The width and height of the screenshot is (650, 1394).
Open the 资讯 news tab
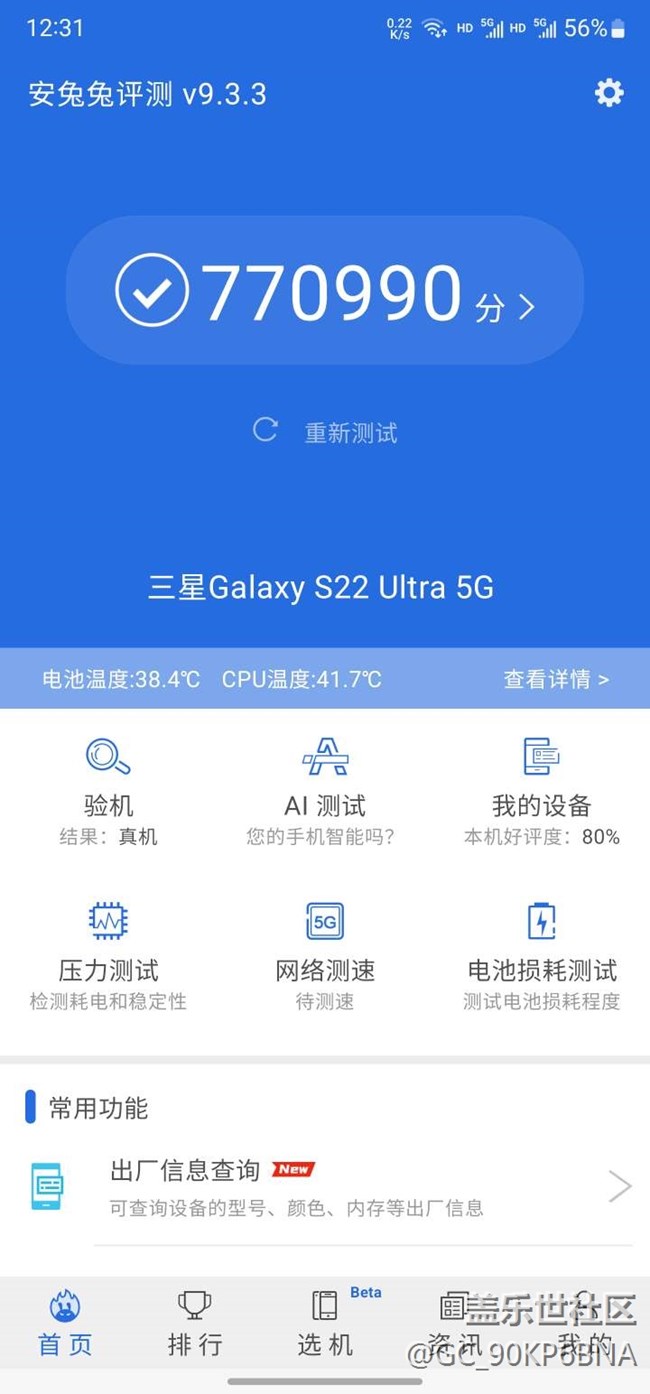[455, 1322]
